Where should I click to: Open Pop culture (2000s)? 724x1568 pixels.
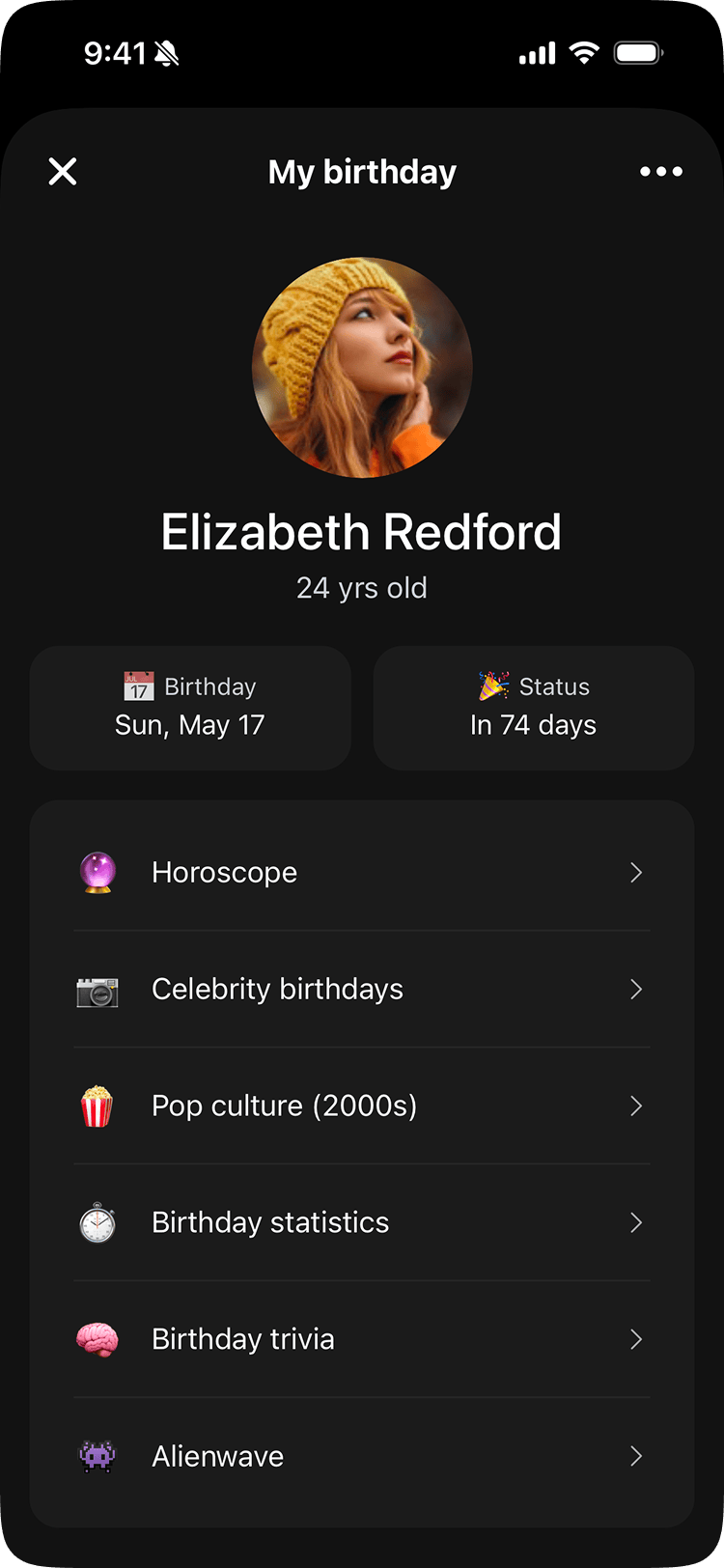pos(362,1106)
